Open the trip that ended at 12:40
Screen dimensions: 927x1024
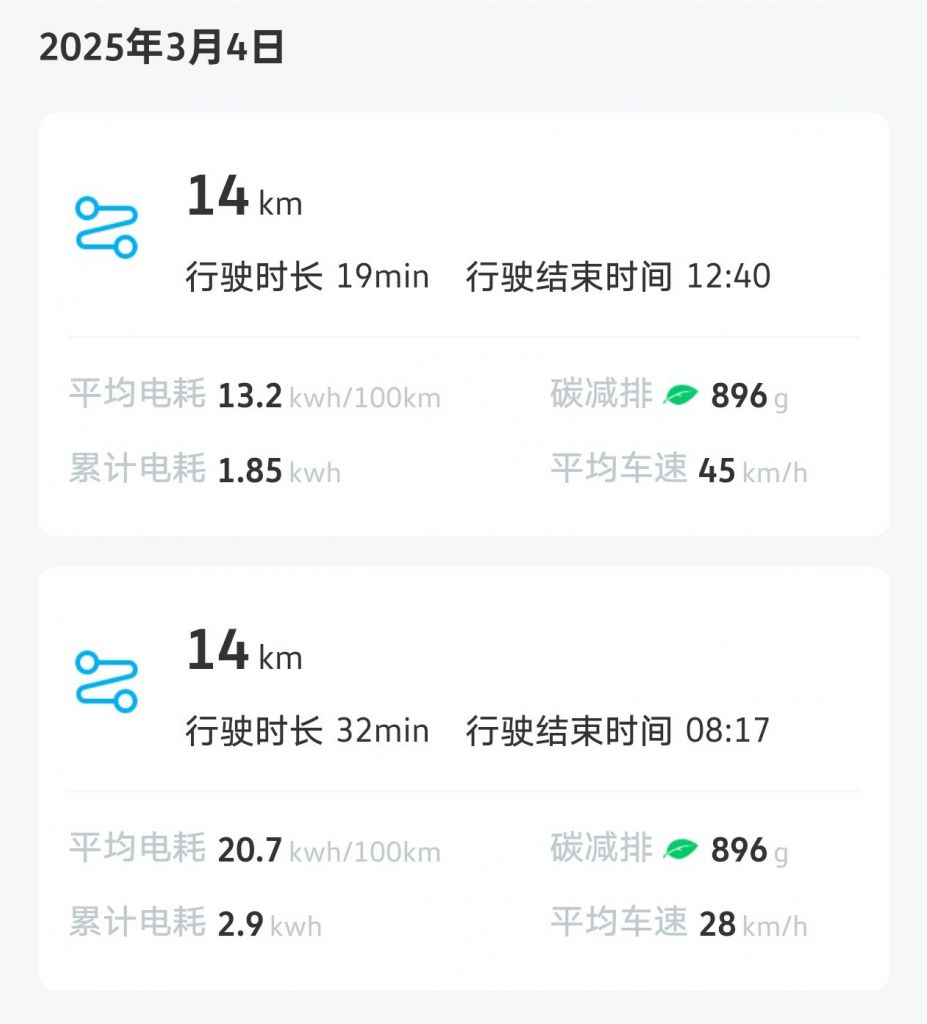pyautogui.click(x=463, y=324)
